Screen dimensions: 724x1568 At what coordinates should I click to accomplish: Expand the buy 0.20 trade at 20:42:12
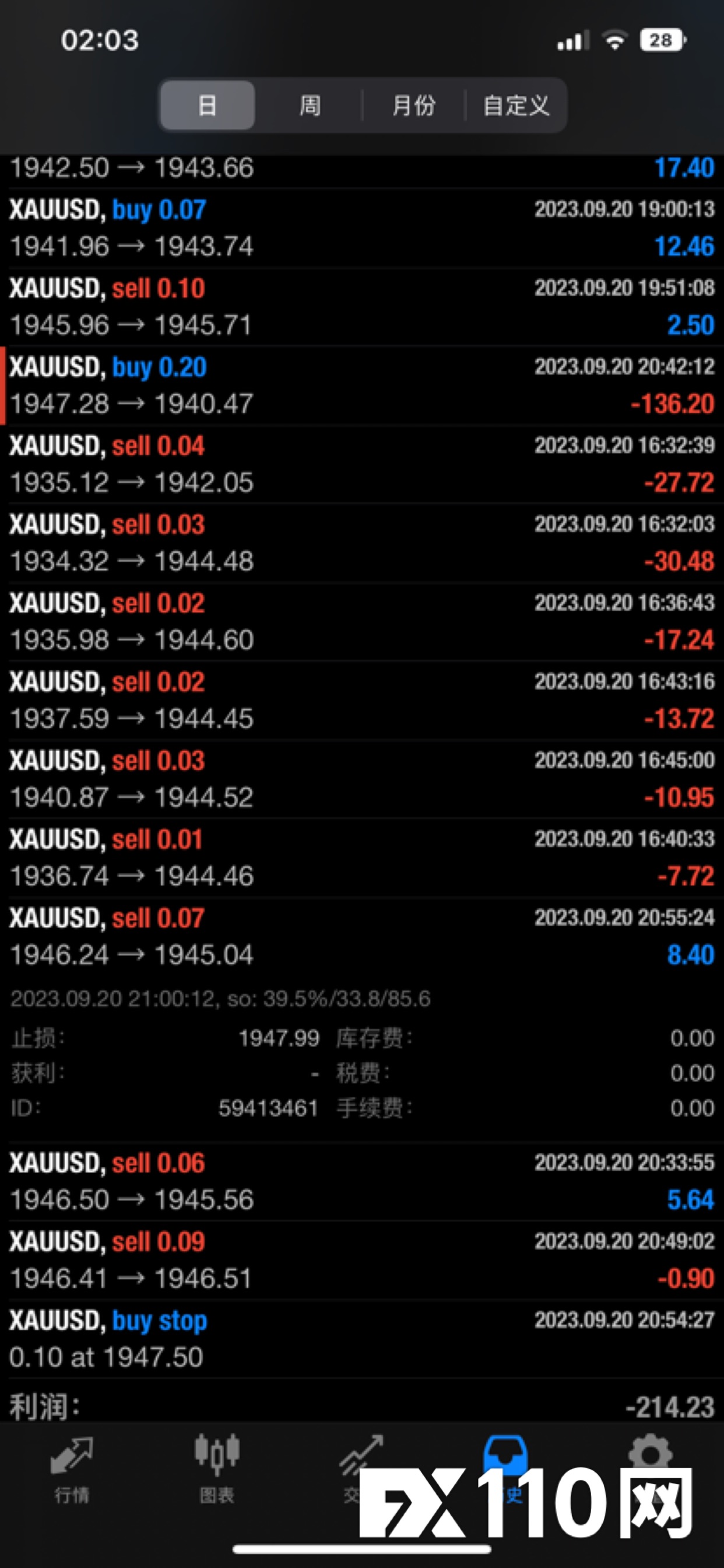pyautogui.click(x=362, y=386)
